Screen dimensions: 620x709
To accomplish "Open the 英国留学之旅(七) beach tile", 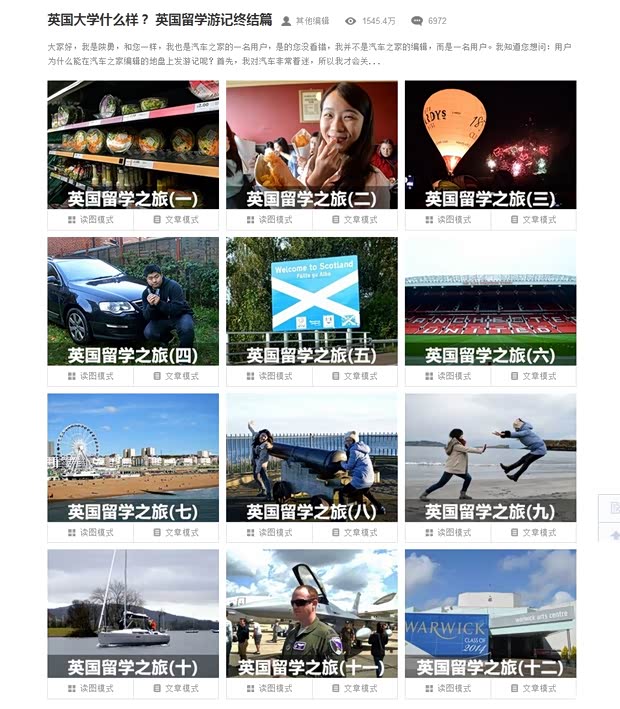I will click(x=133, y=457).
